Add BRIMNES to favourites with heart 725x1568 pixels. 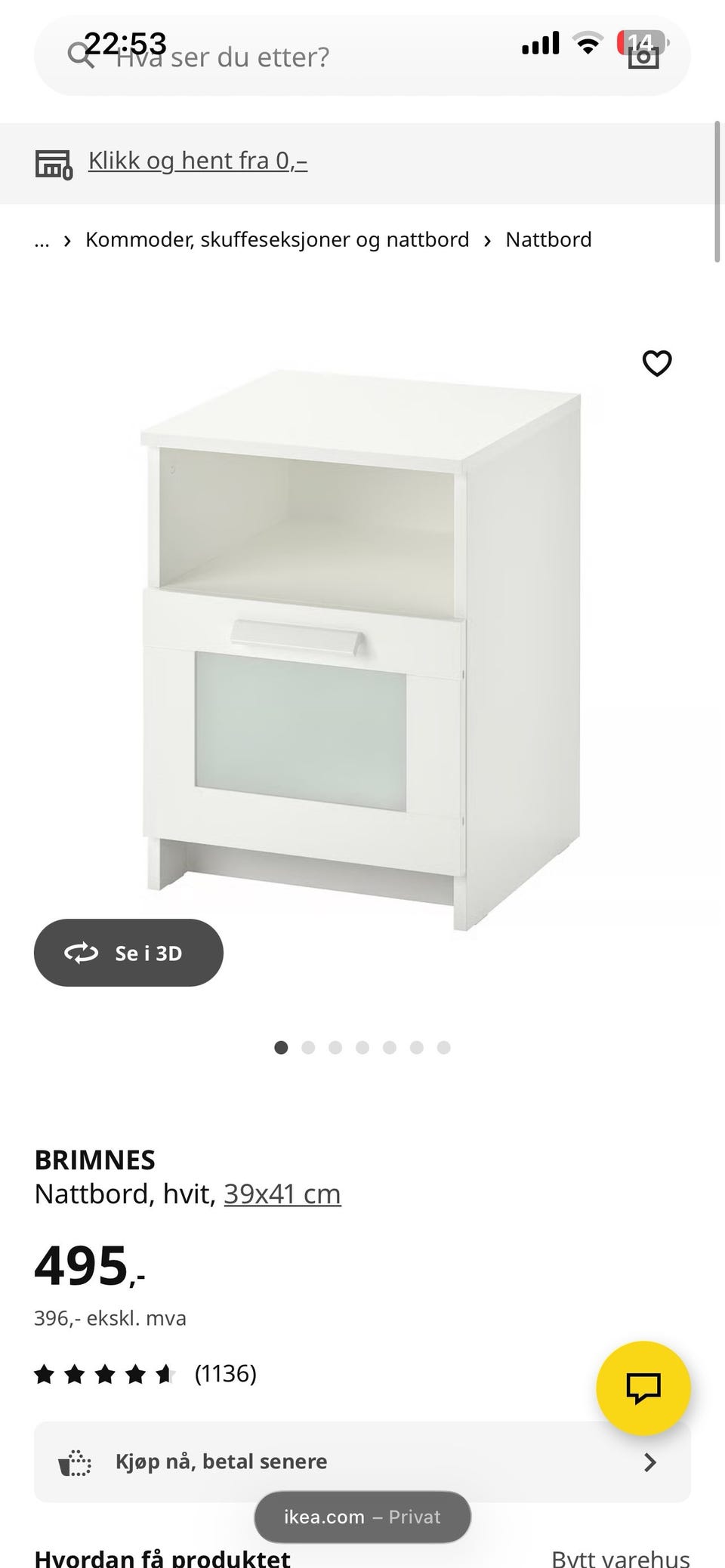(656, 364)
